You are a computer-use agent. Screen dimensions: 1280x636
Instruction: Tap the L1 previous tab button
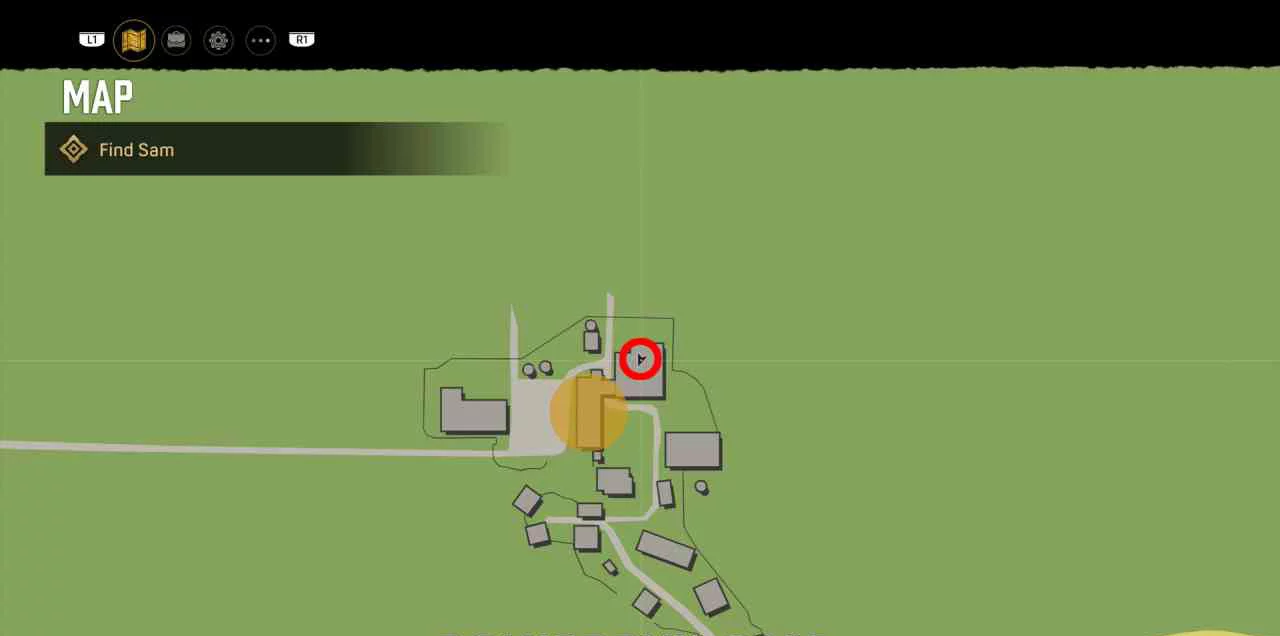pos(92,40)
